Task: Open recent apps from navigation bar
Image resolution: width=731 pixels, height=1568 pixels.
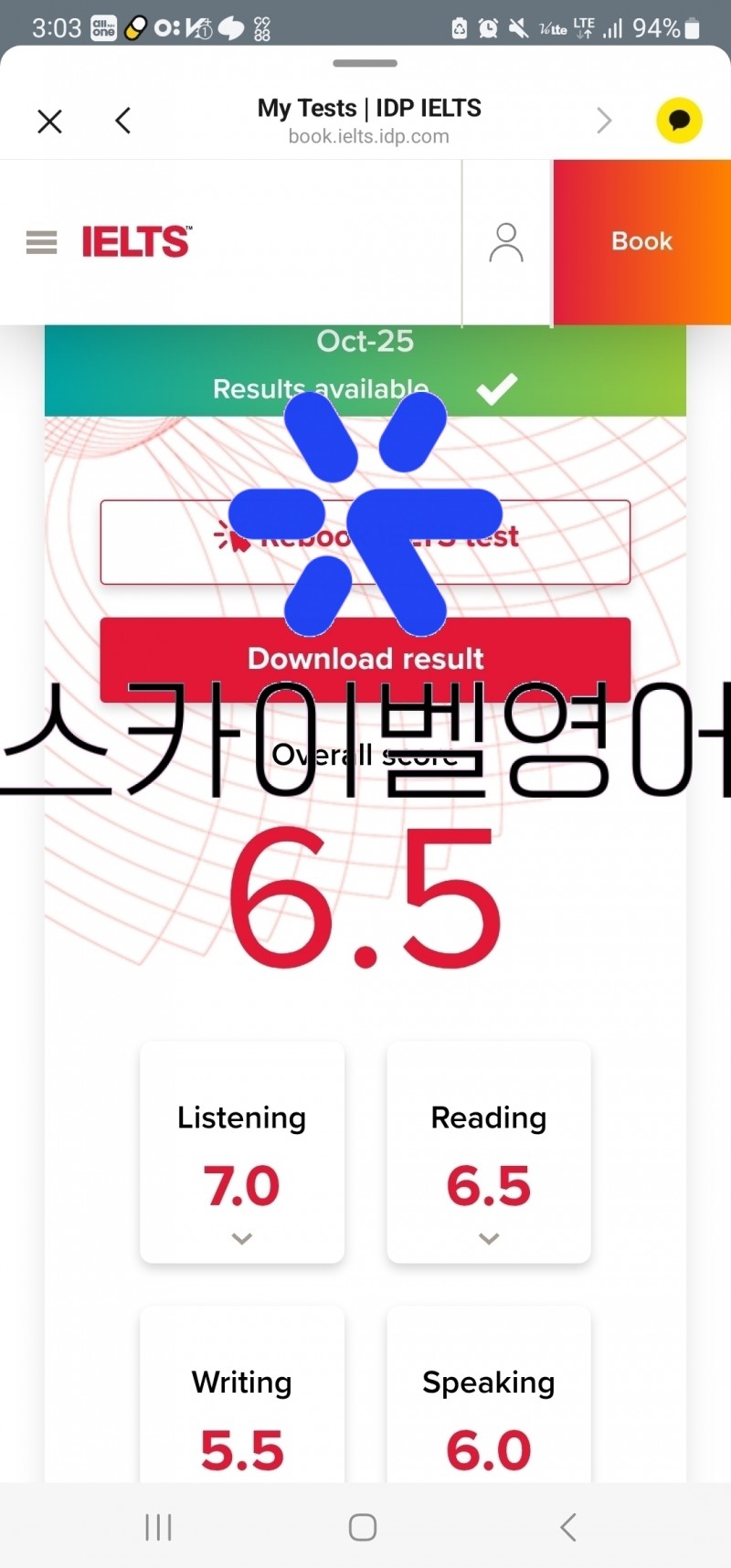Action: tap(158, 1527)
